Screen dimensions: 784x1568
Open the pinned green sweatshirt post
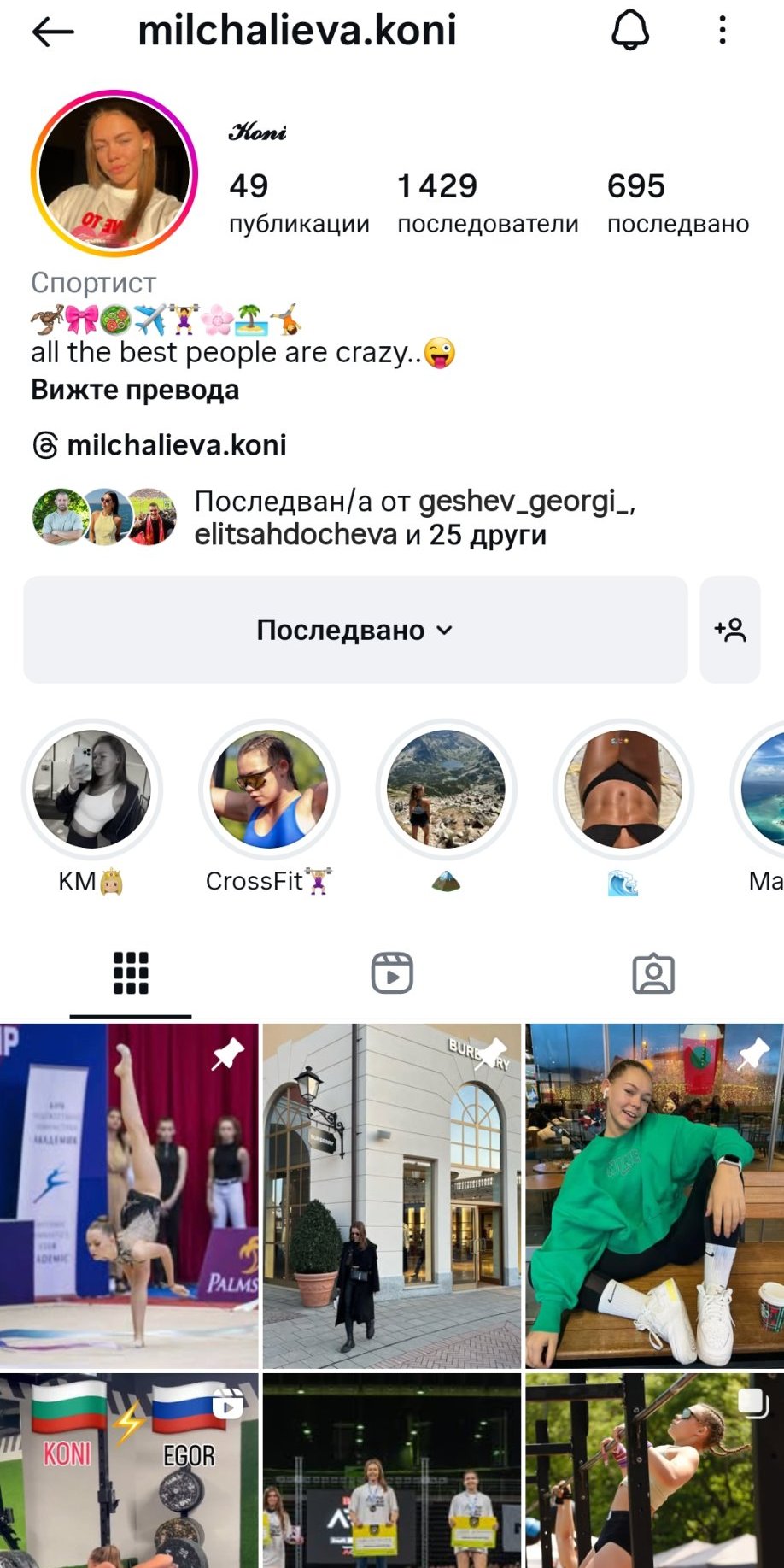pos(654,1196)
